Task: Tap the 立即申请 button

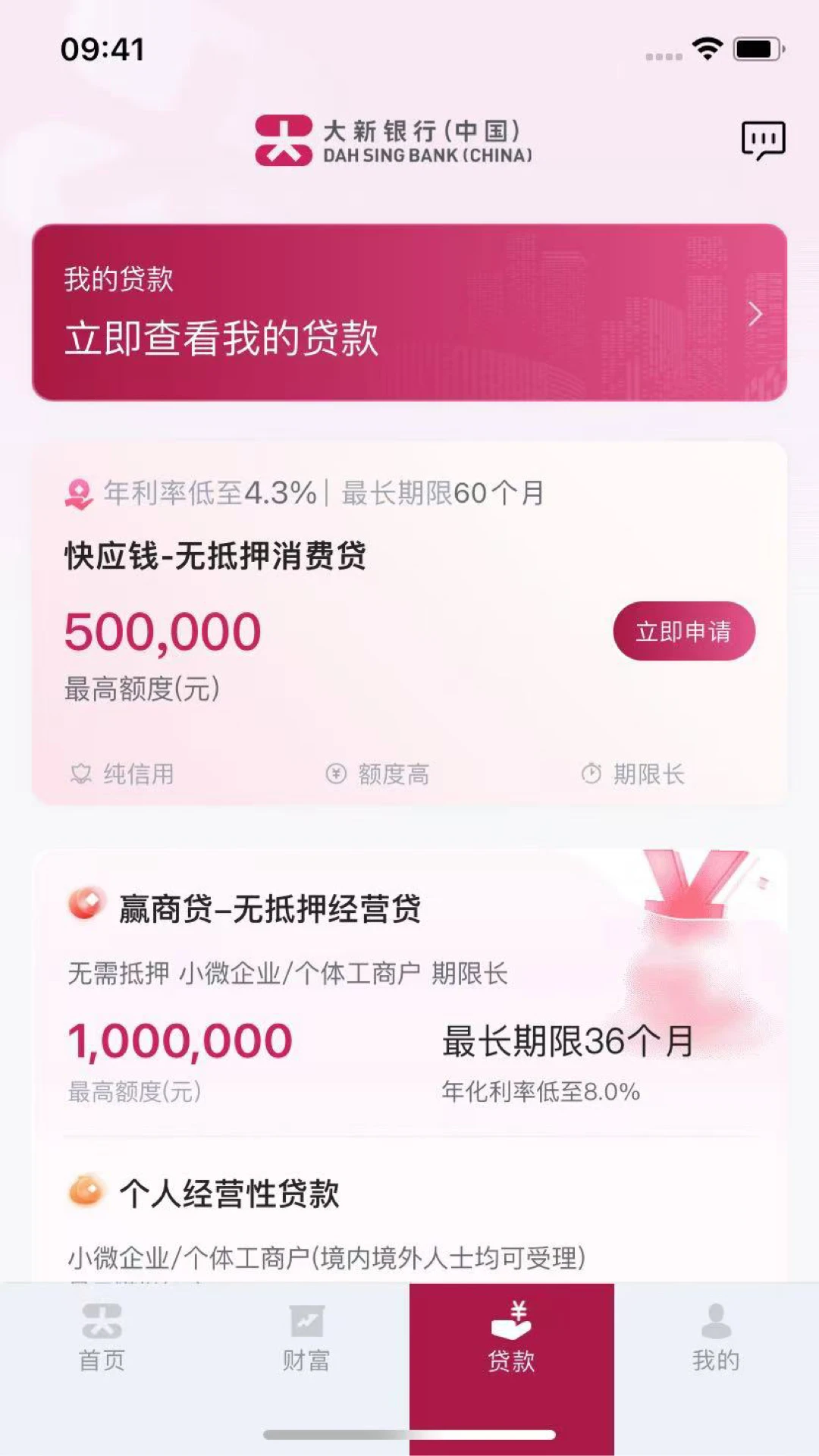Action: 685,631
